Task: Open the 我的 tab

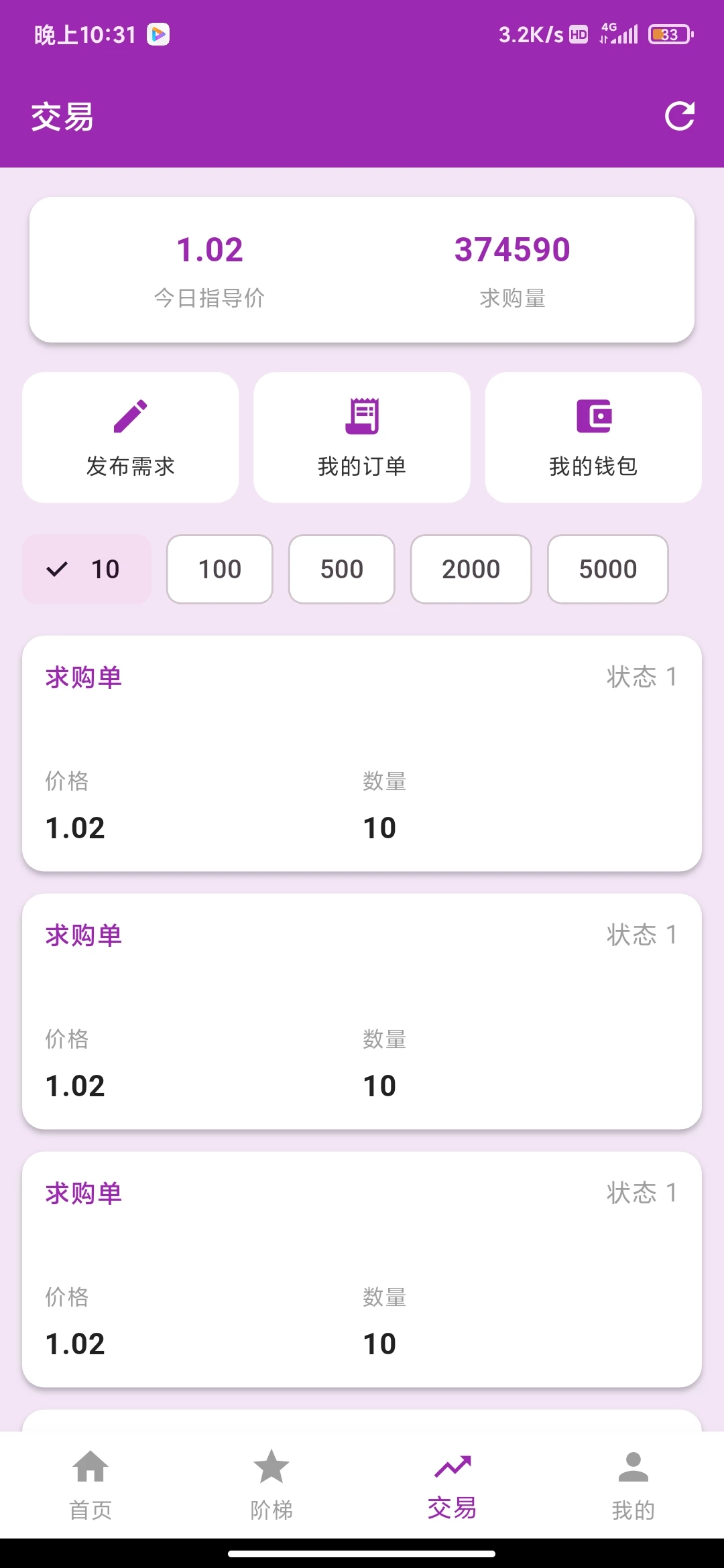Action: pyautogui.click(x=633, y=1508)
